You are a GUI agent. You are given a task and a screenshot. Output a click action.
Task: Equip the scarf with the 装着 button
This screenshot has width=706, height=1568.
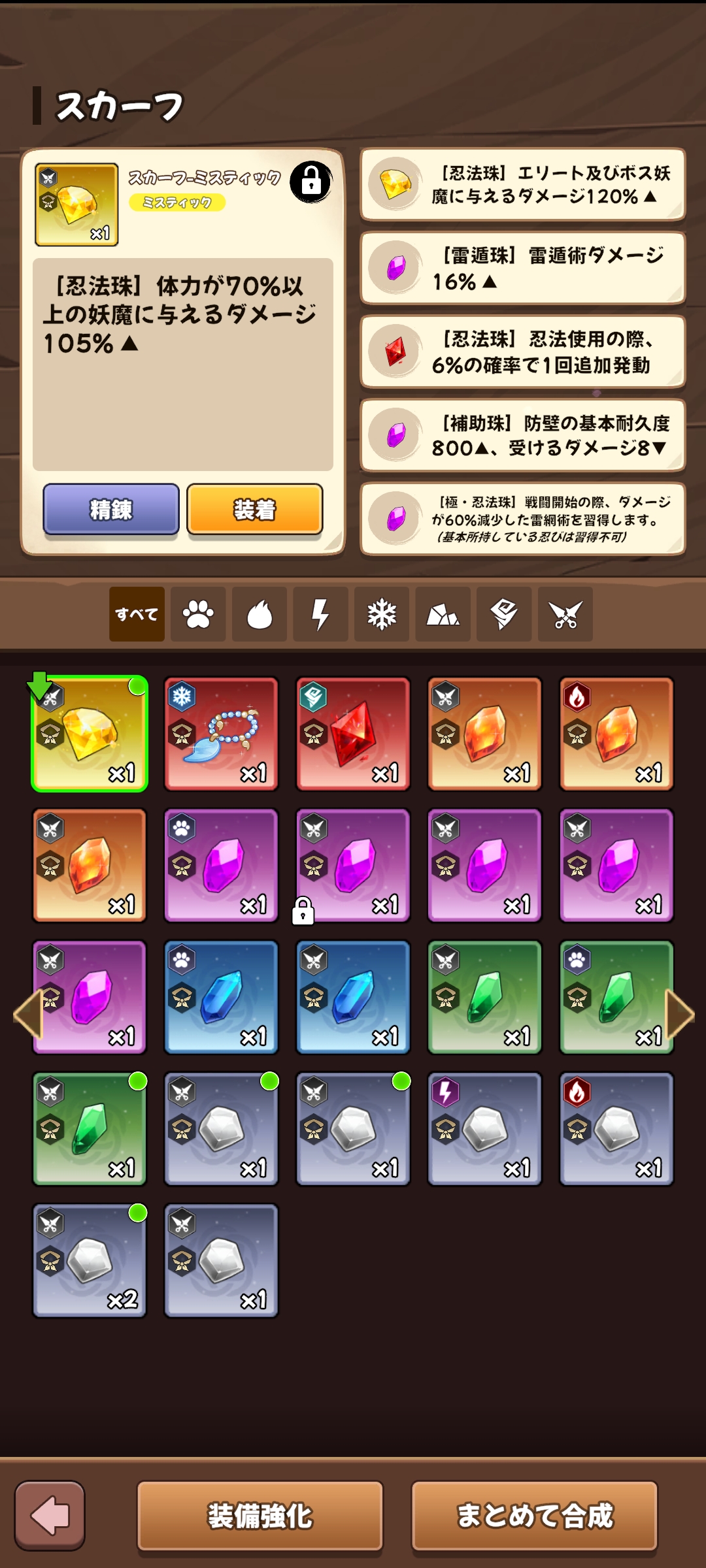[x=255, y=509]
